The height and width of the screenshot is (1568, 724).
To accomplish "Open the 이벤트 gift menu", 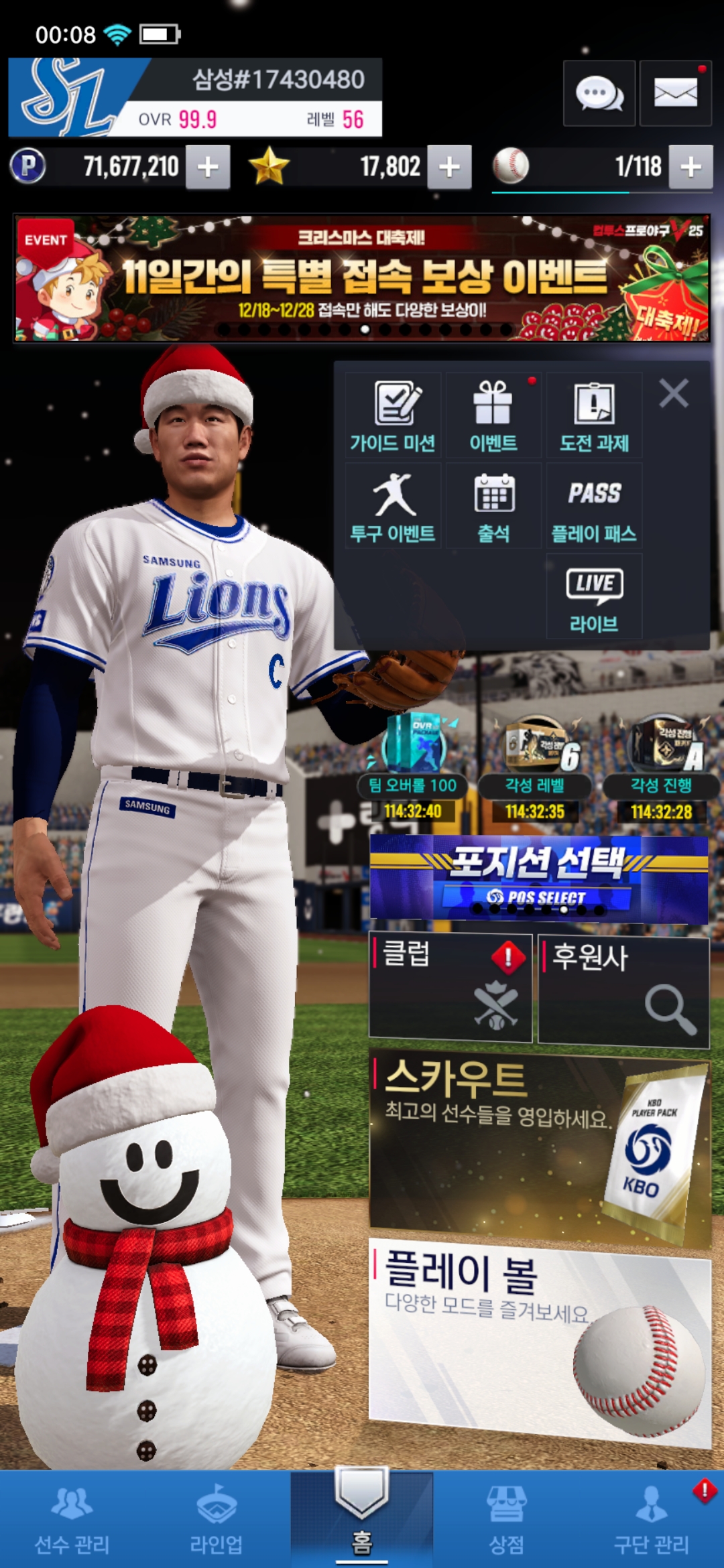I will (x=493, y=416).
